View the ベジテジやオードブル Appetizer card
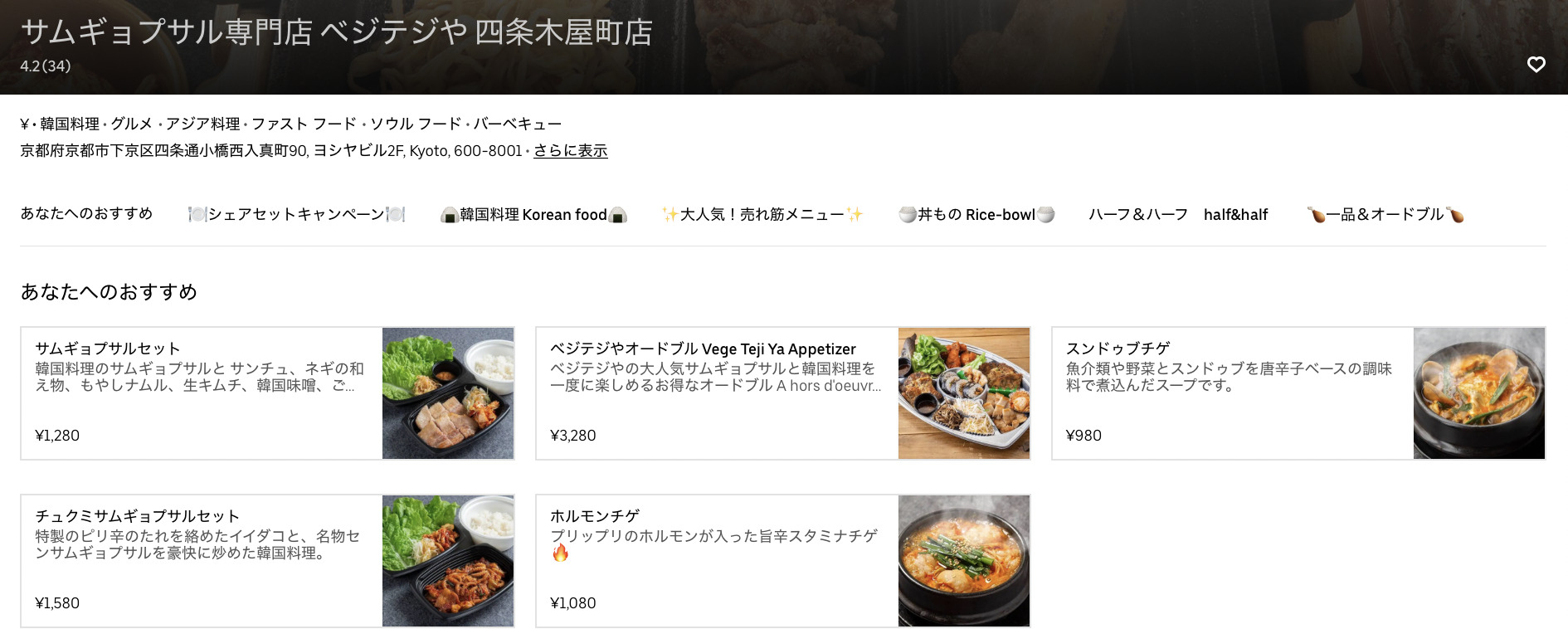This screenshot has width=1568, height=629. [x=782, y=393]
